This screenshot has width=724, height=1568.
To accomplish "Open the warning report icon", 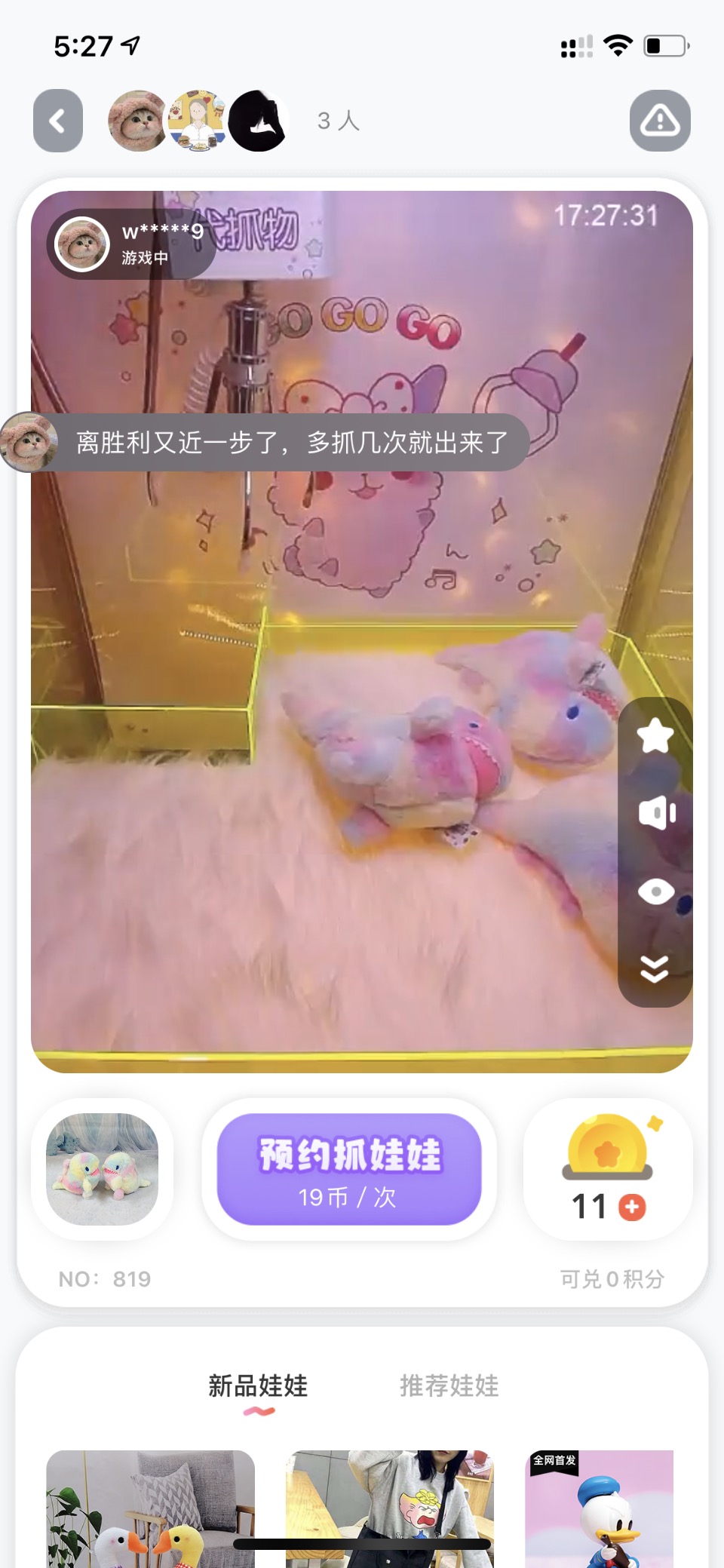I will (x=660, y=121).
